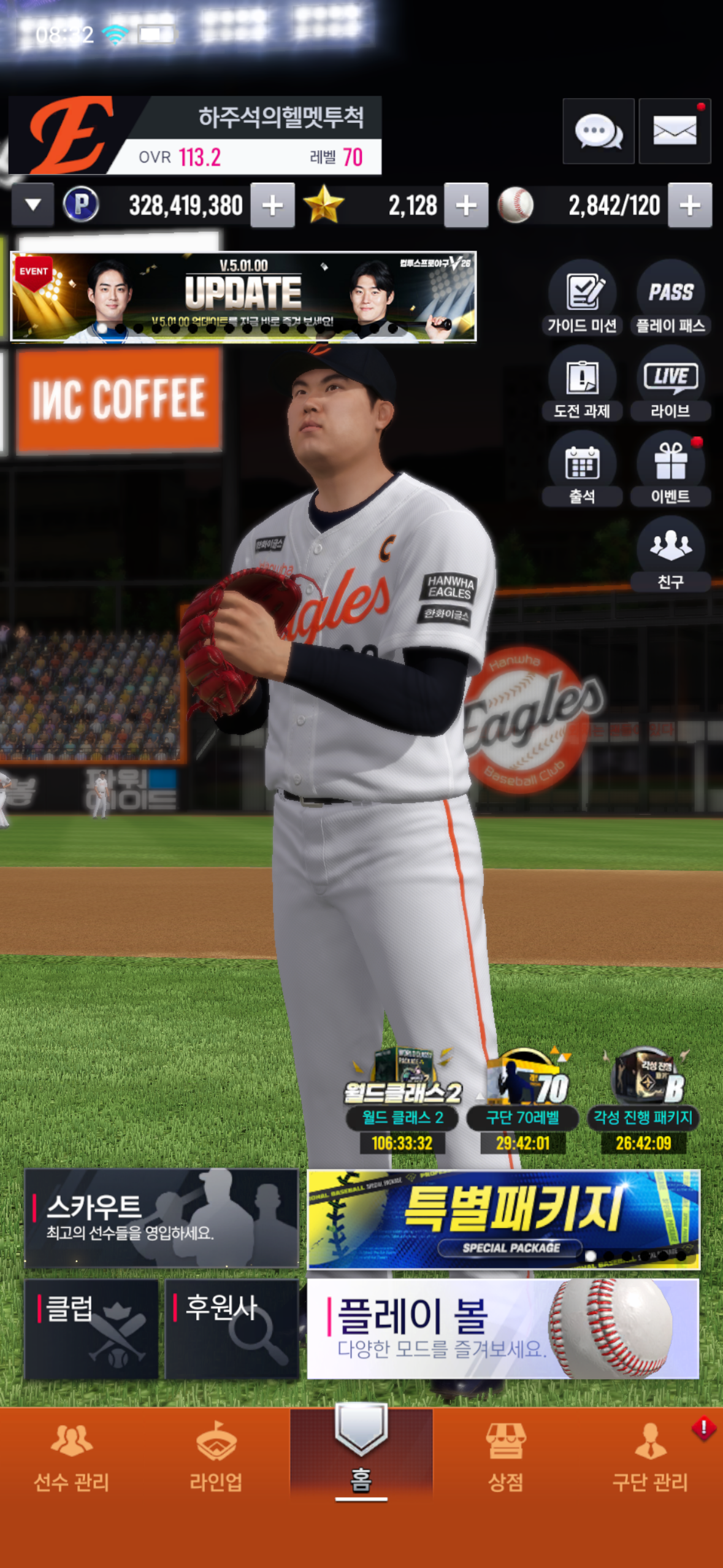Open the 월드 클래스 2 package offer
The height and width of the screenshot is (1568, 723).
pos(402,1099)
